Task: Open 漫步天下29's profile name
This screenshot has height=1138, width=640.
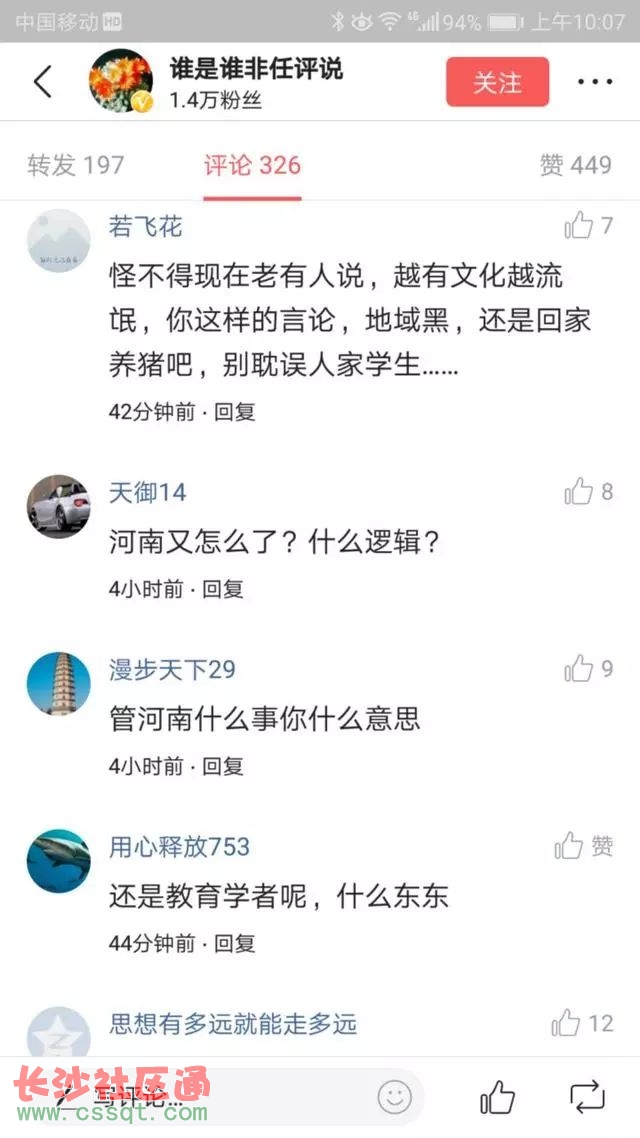Action: (172, 670)
